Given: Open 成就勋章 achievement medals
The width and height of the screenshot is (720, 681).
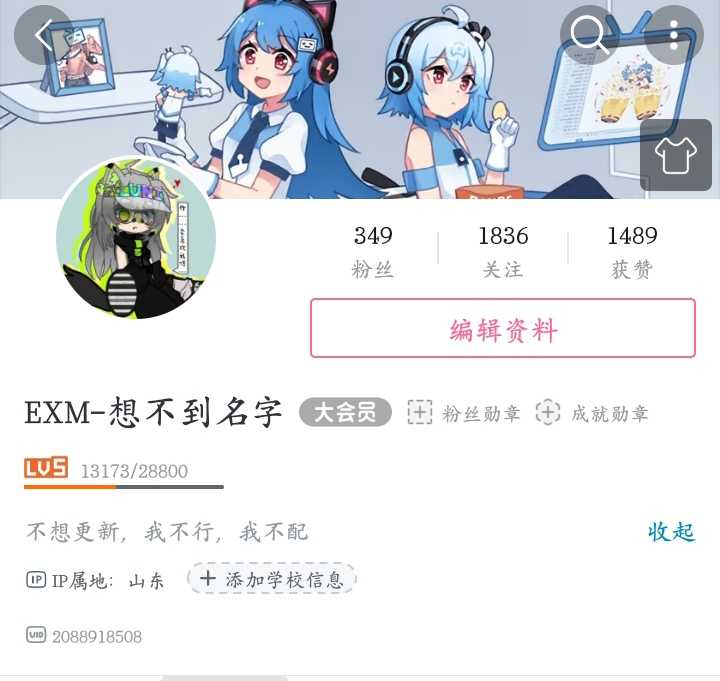Looking at the screenshot, I should click(592, 412).
